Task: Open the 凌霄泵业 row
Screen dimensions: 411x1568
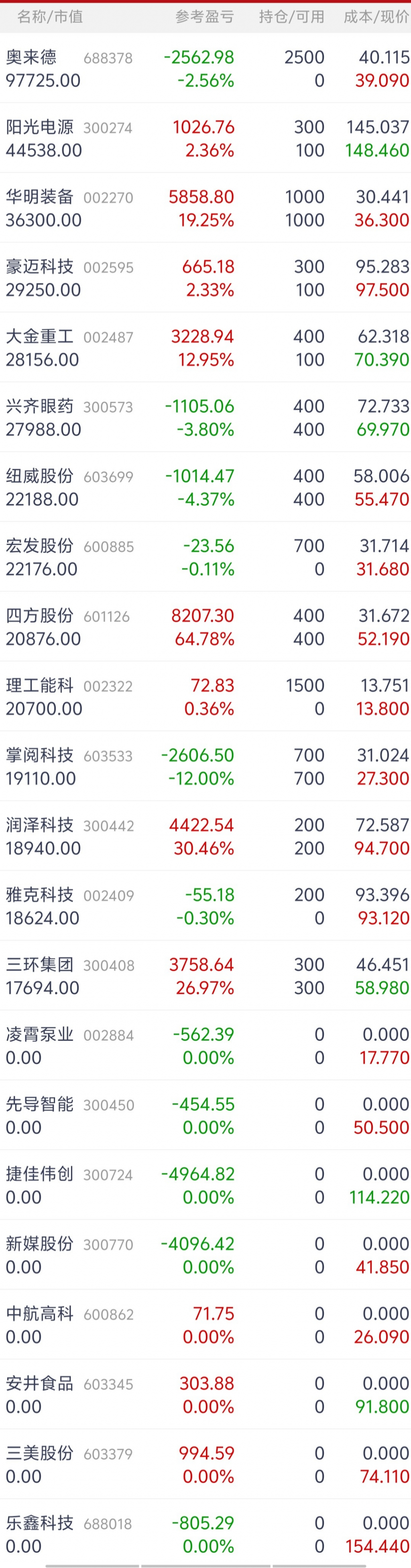Action: tap(205, 1046)
